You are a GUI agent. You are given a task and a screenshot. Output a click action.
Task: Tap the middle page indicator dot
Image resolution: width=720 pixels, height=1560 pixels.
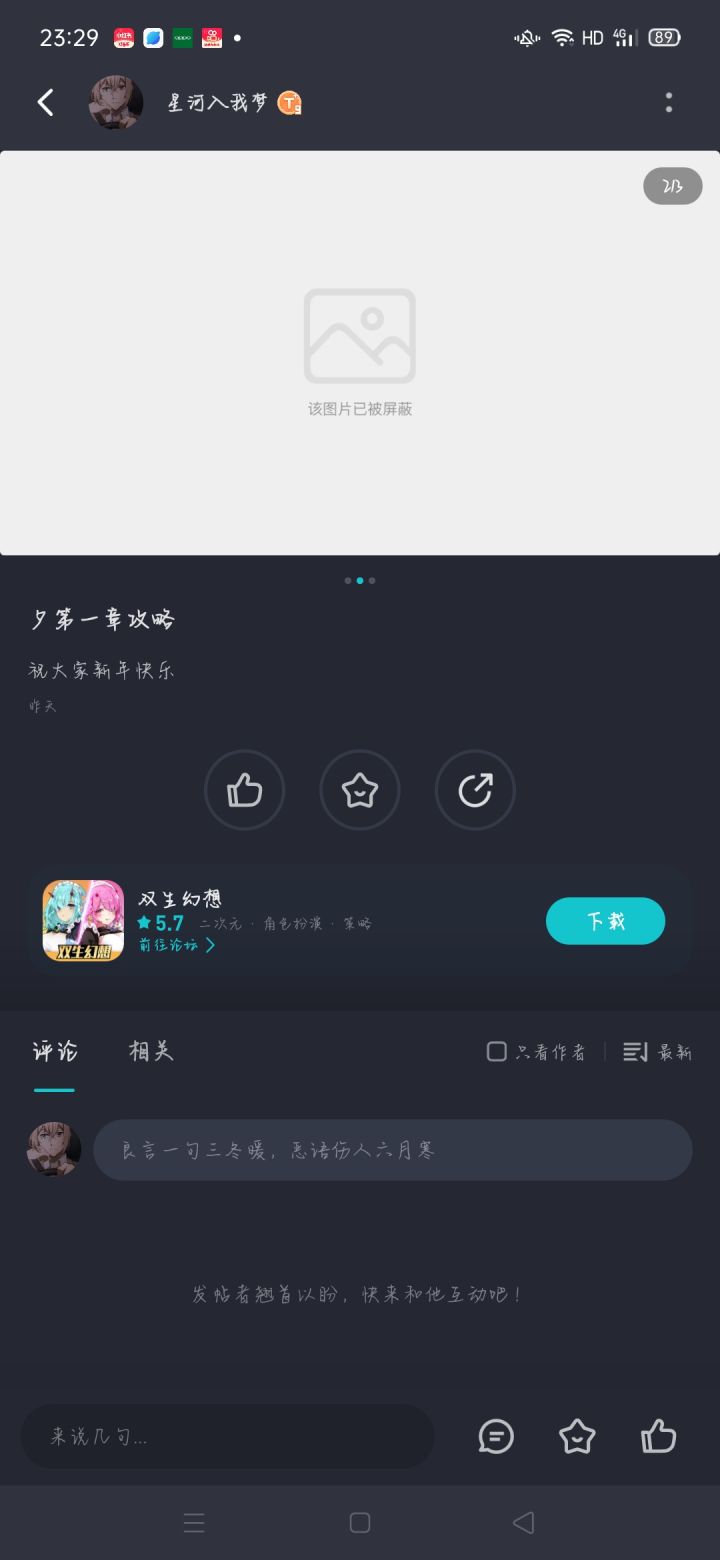[360, 580]
